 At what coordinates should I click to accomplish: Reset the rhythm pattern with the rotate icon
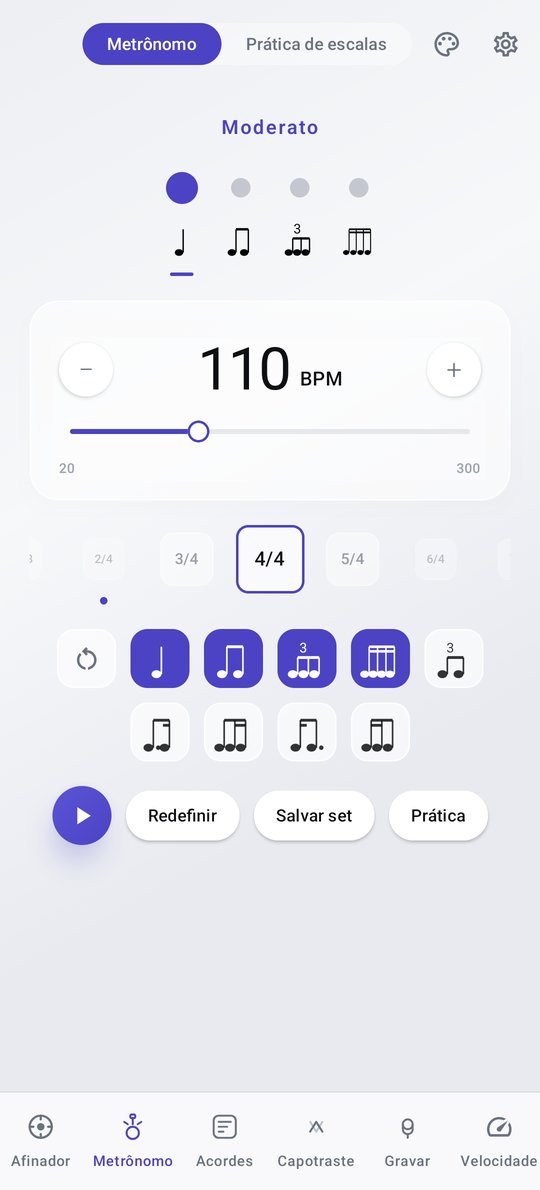[86, 659]
